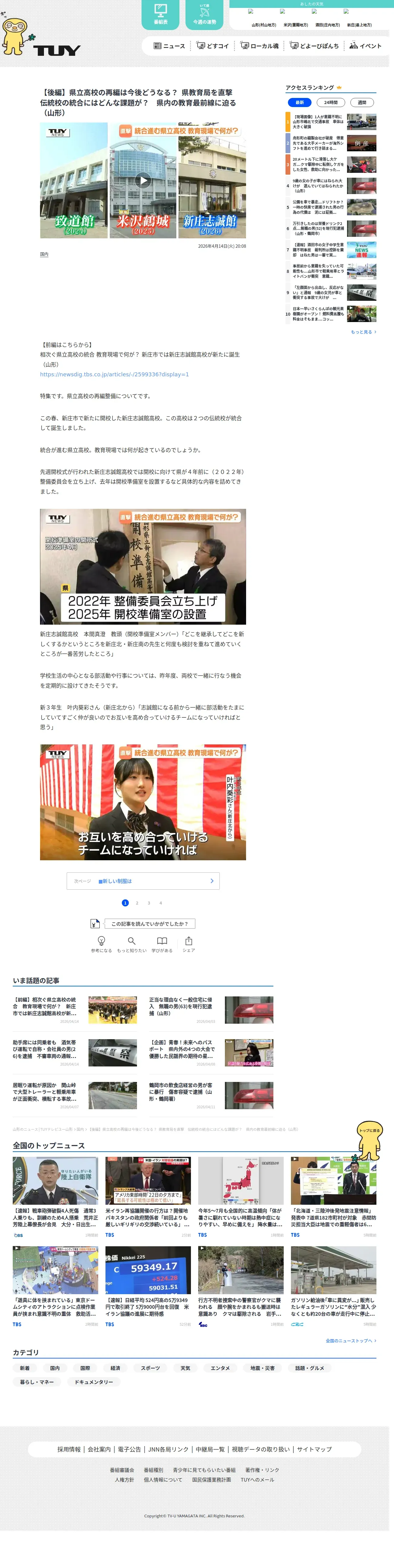
Task: Play the article's main video
Action: pyautogui.click(x=143, y=180)
